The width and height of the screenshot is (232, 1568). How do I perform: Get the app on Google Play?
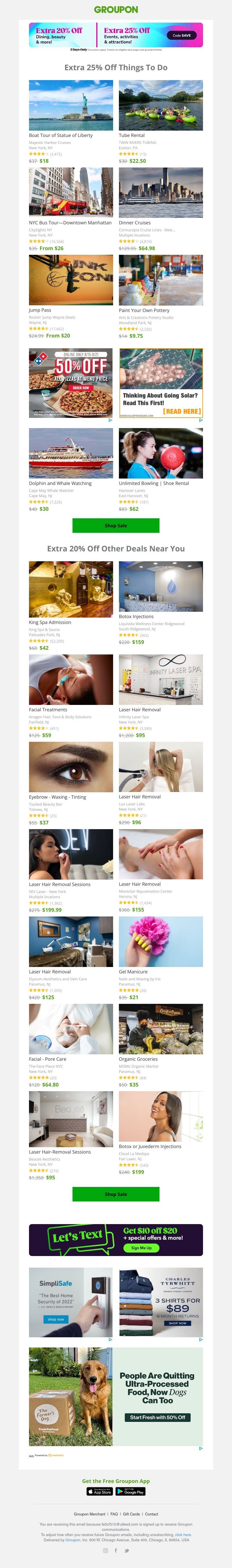click(130, 1492)
